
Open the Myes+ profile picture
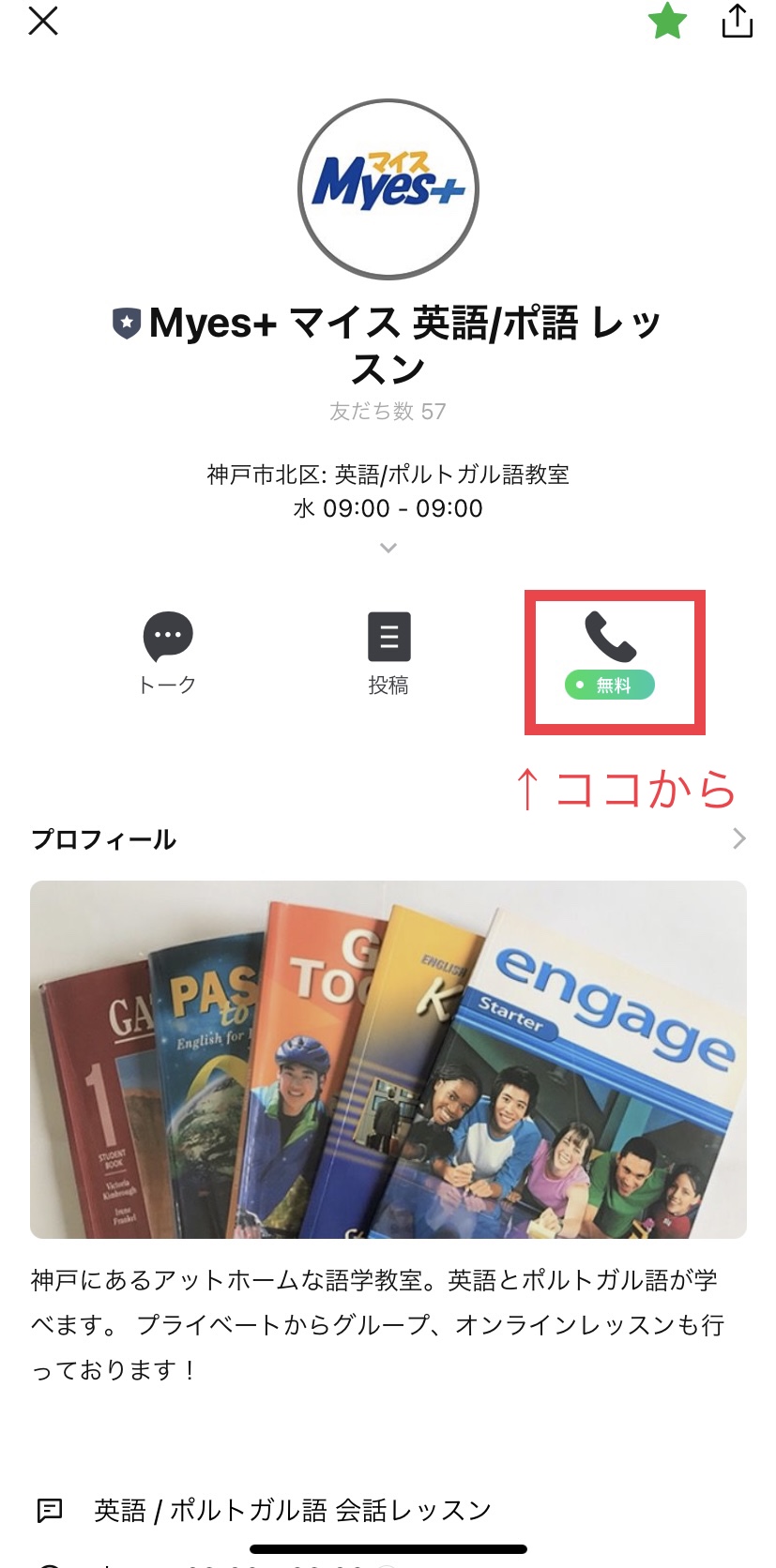coord(388,189)
